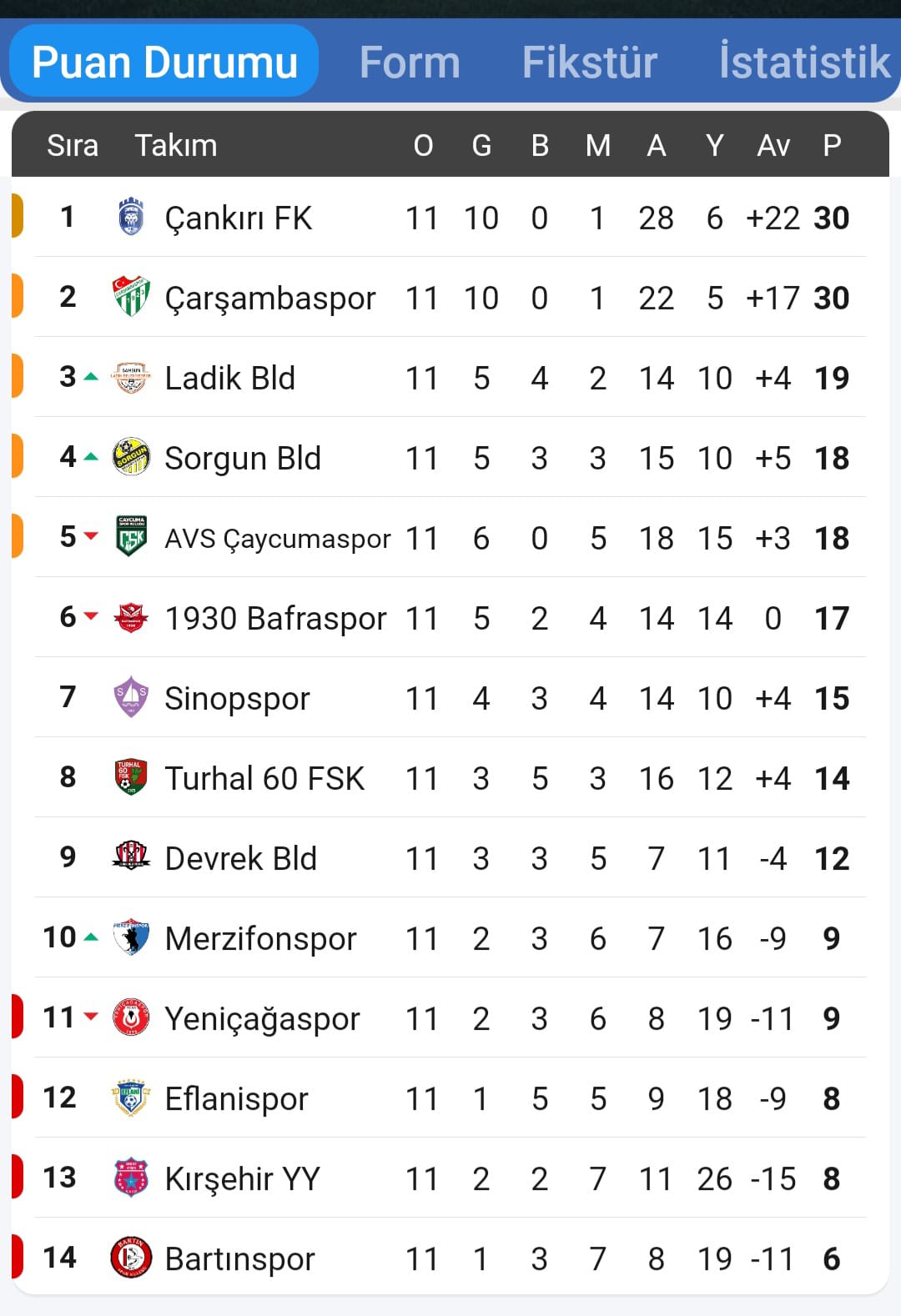901x1316 pixels.
Task: Select the Puan Durumu tab
Action: point(164,63)
